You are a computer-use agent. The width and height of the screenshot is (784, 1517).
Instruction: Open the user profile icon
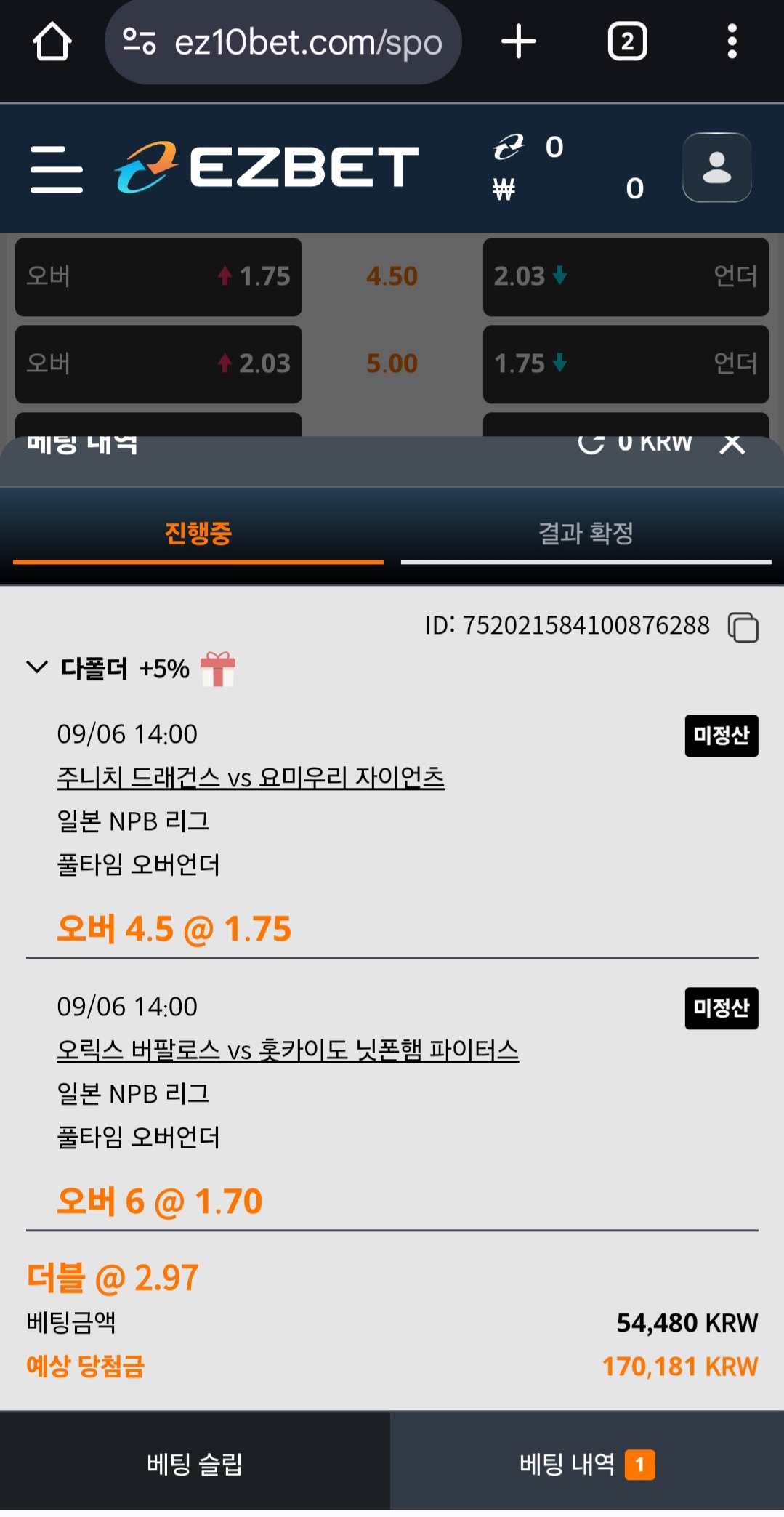coord(716,167)
